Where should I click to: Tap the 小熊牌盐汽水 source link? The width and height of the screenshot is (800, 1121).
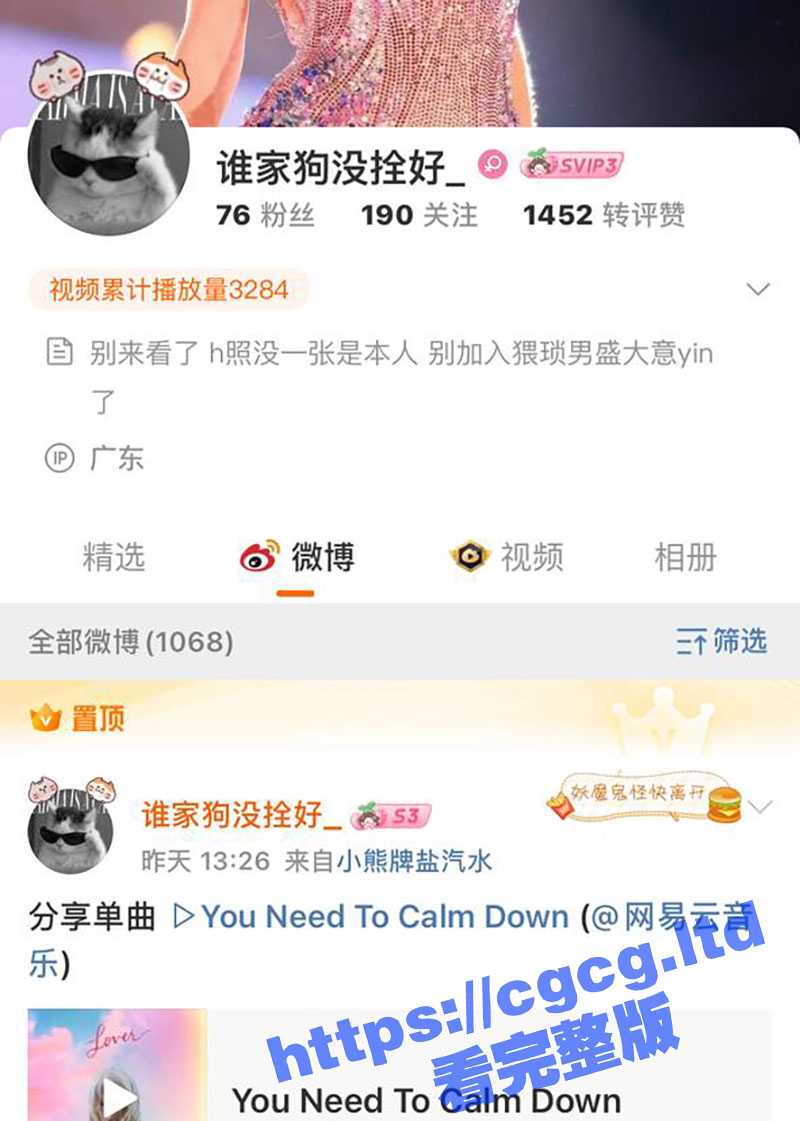pos(414,861)
